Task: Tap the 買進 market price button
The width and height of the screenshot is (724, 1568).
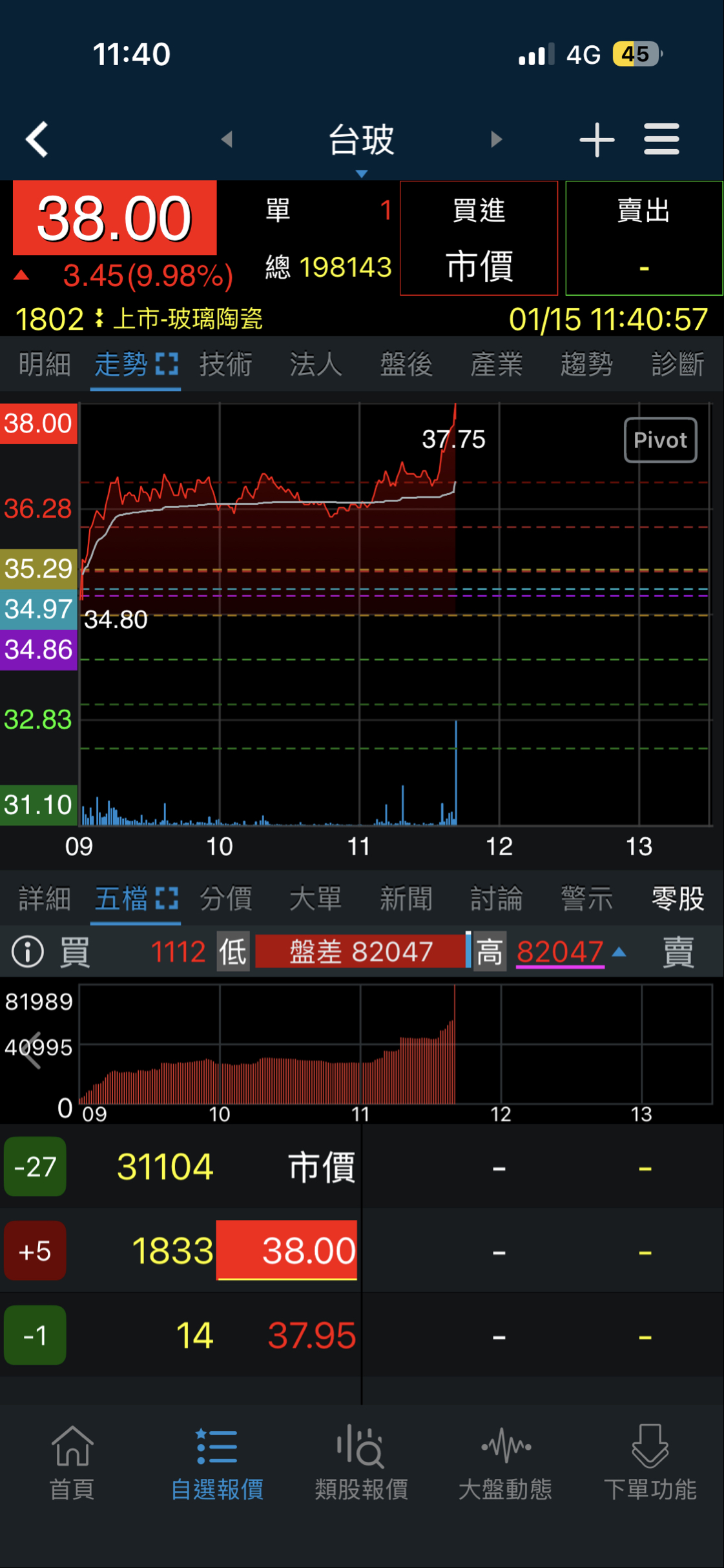Action: point(479,238)
